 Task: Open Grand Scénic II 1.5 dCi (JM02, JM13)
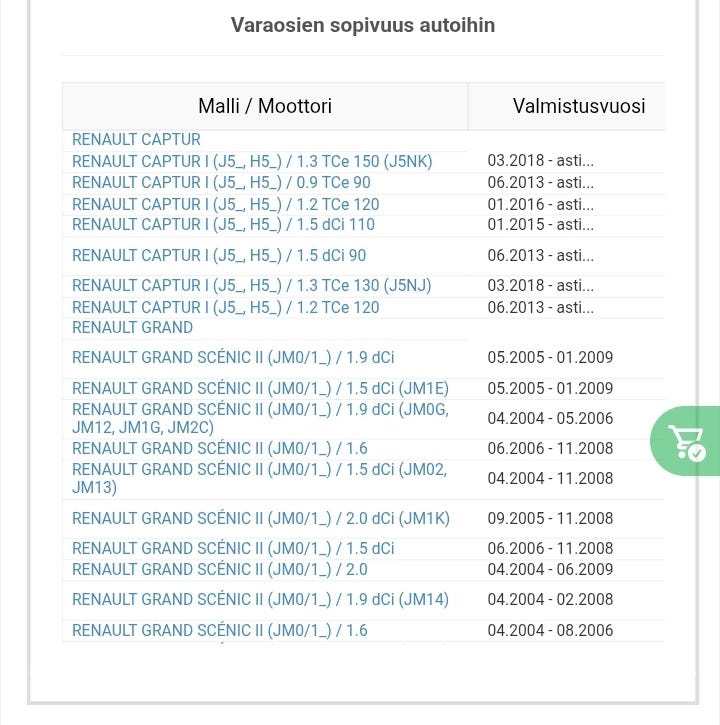(259, 478)
